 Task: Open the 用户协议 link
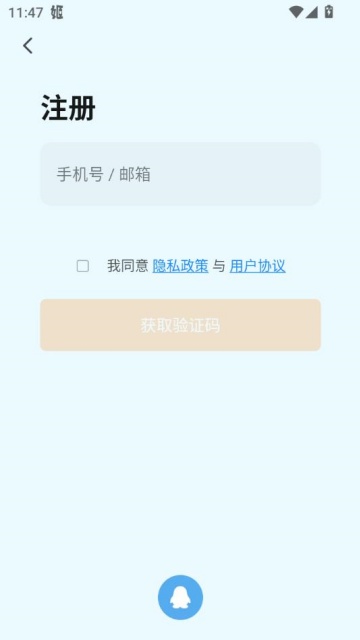click(258, 266)
